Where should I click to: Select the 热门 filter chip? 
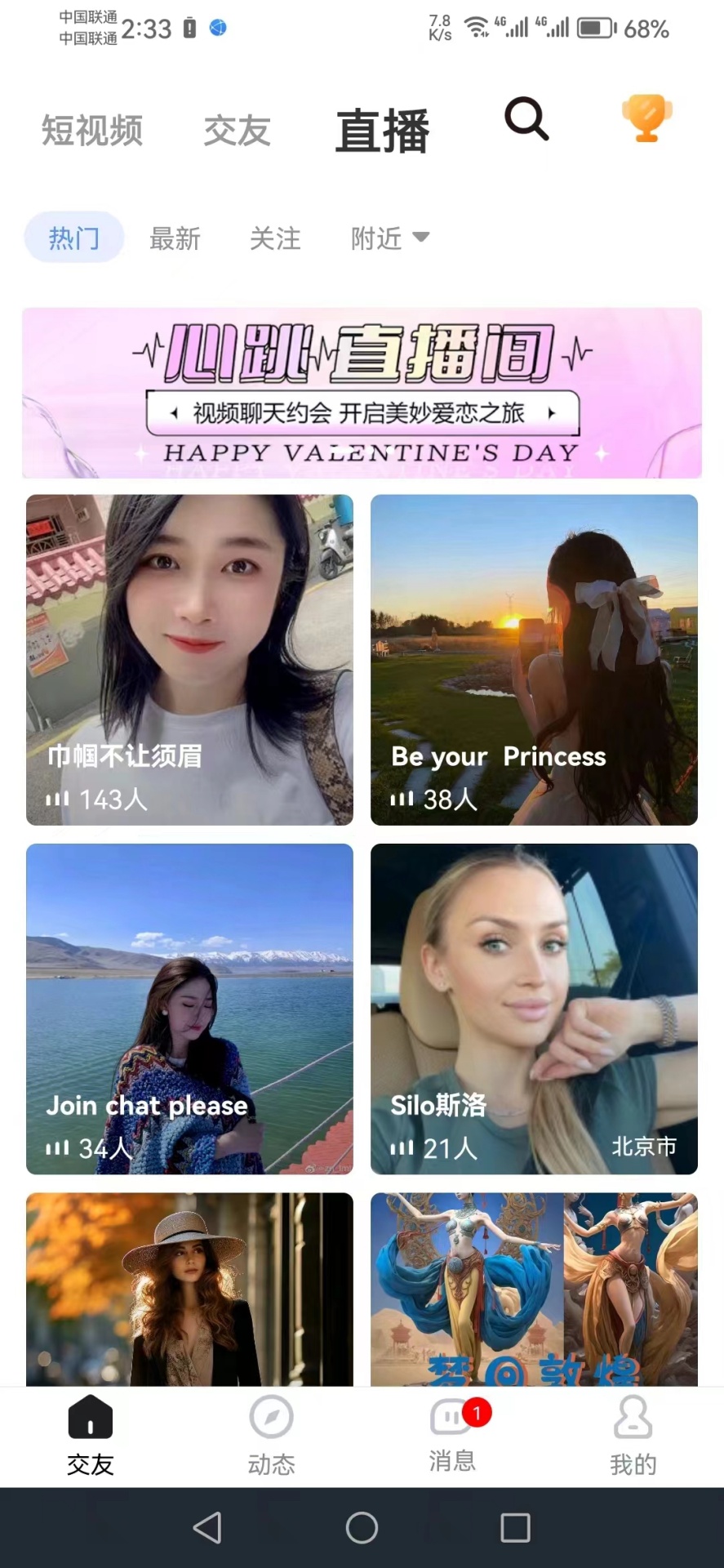(74, 238)
